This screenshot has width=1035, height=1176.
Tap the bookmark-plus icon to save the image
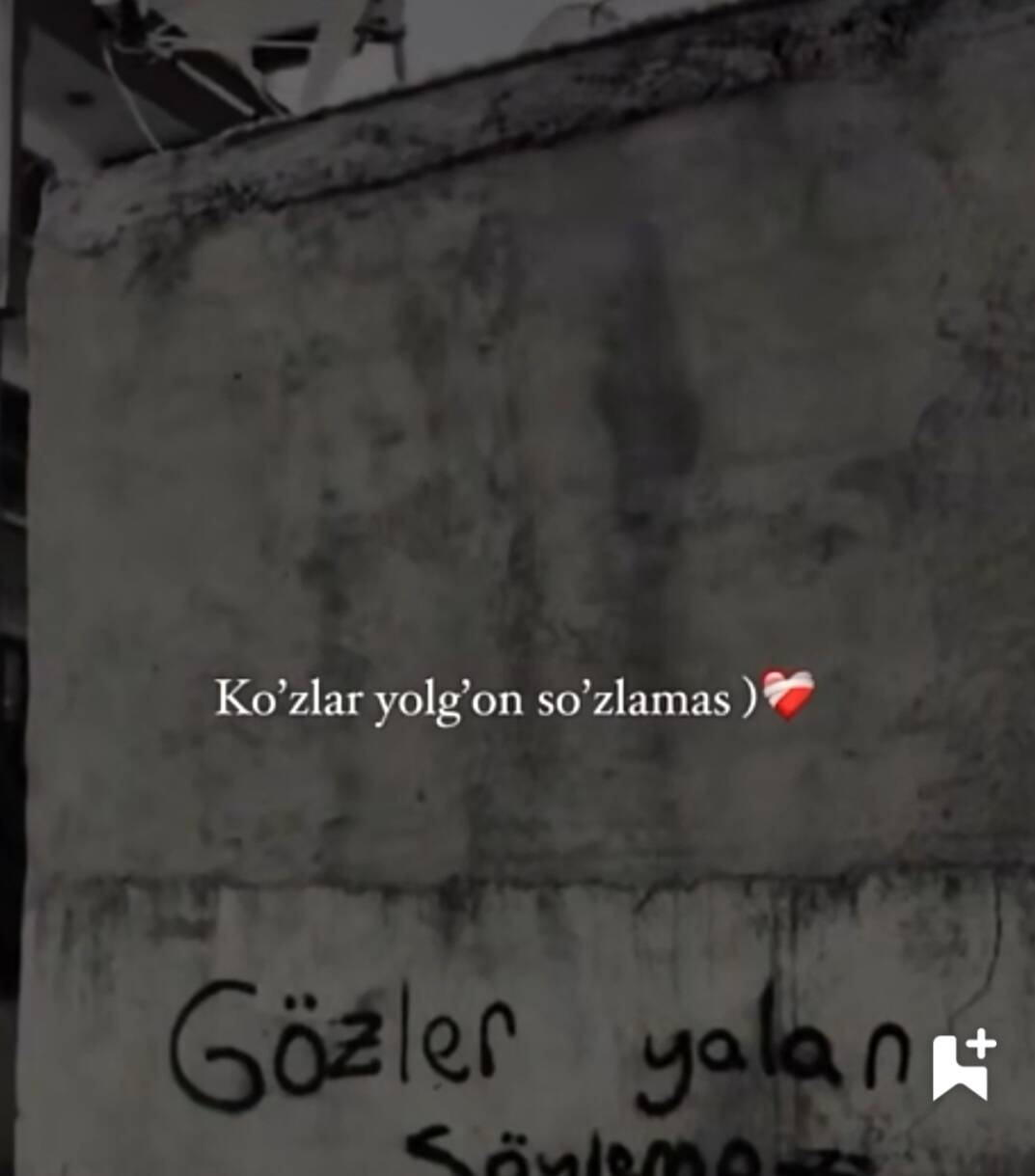[963, 1066]
